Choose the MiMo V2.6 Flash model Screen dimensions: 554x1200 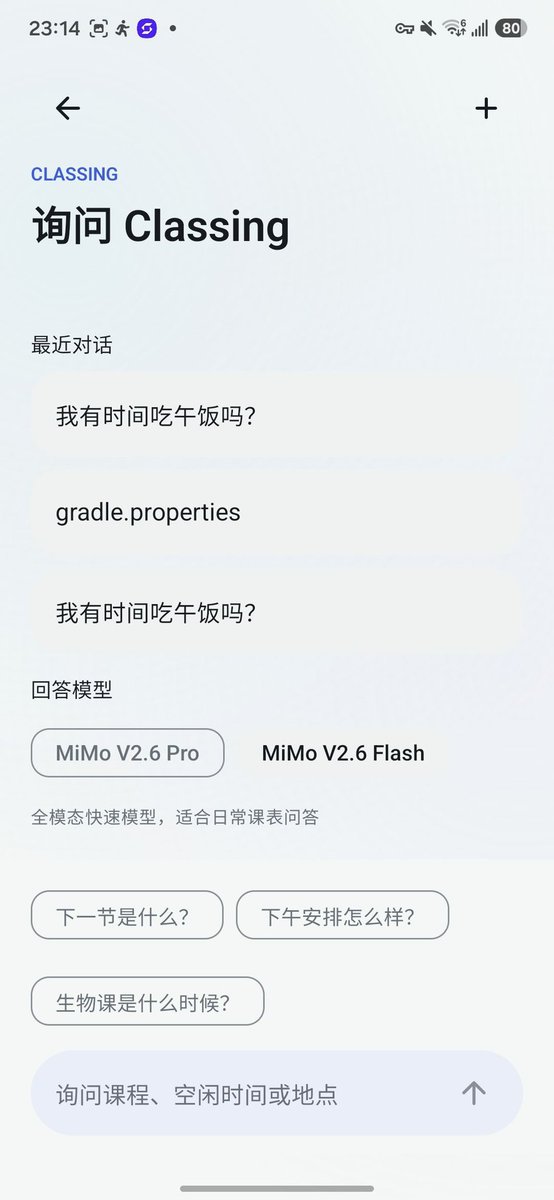343,753
